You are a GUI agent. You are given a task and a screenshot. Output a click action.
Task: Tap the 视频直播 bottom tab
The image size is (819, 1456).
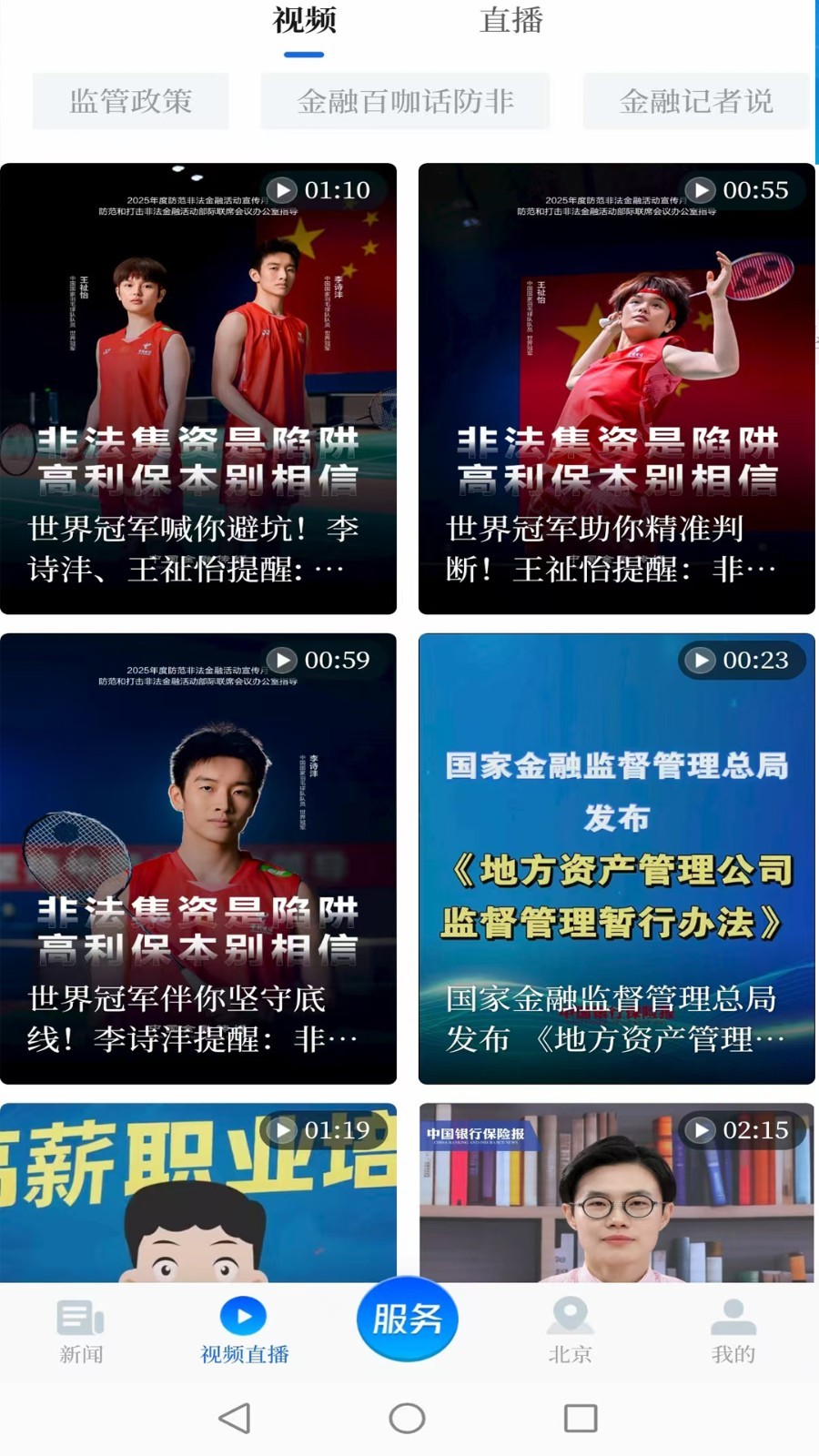tap(244, 1331)
